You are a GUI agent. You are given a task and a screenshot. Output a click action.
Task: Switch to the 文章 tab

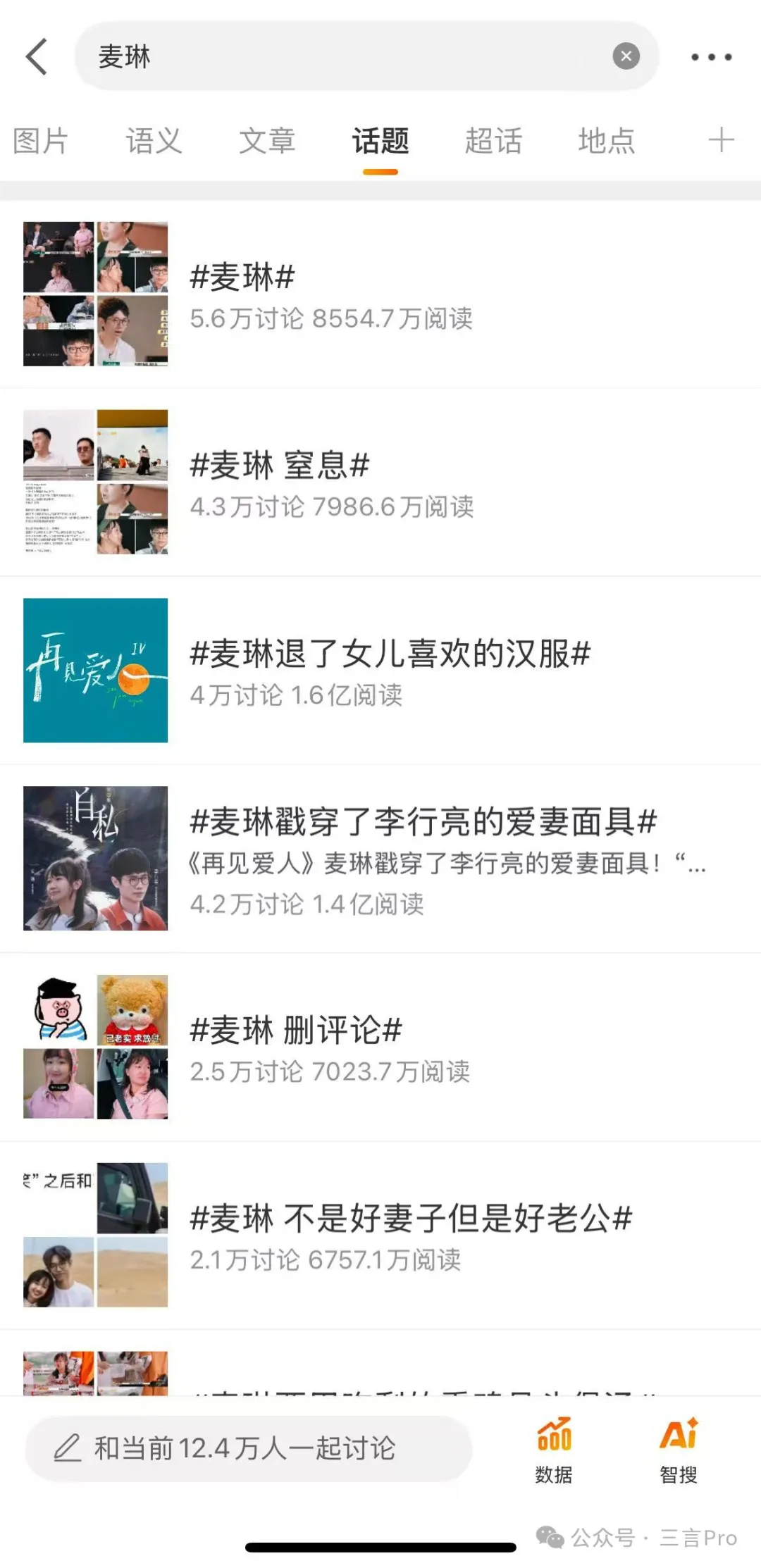[267, 141]
